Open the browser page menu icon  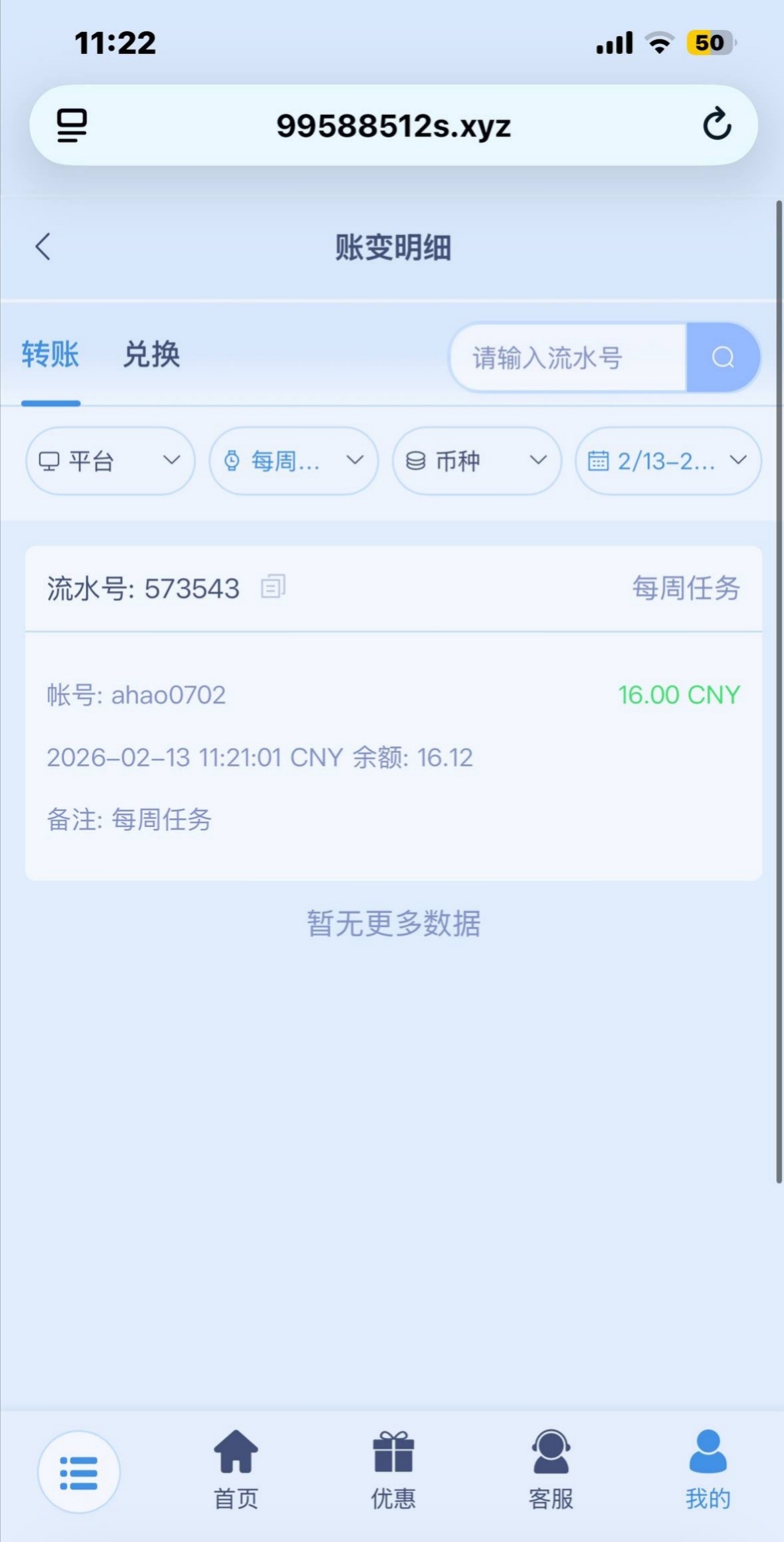tap(72, 125)
